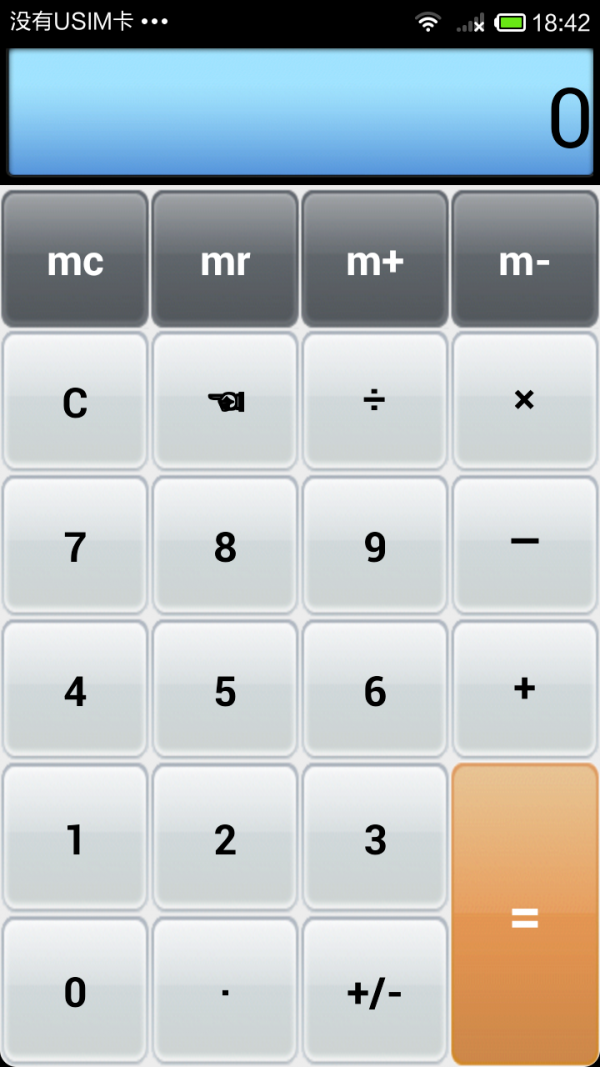Insert a decimal point
The height and width of the screenshot is (1067, 600).
pos(225,992)
